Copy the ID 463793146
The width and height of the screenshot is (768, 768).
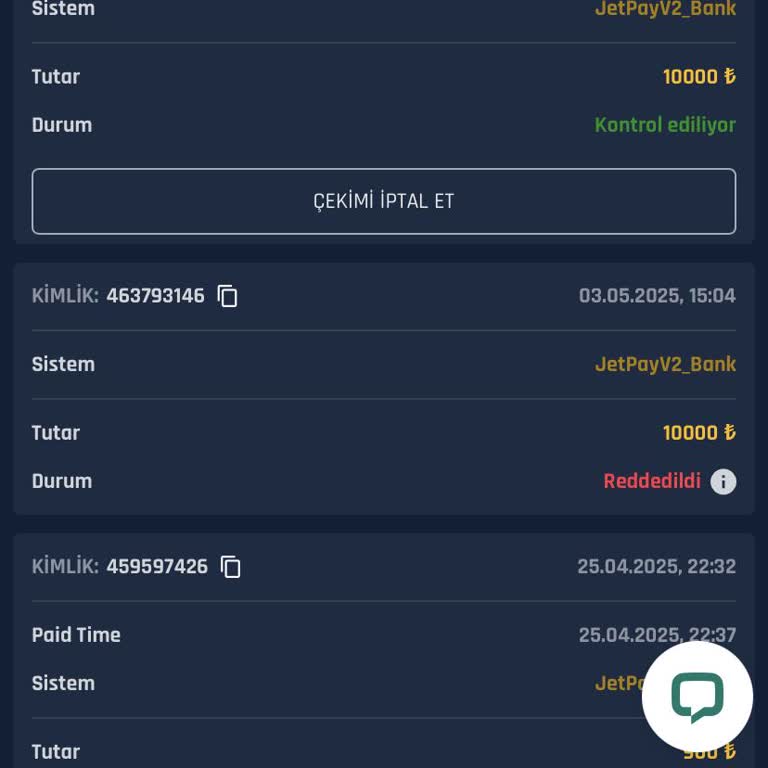point(228,296)
